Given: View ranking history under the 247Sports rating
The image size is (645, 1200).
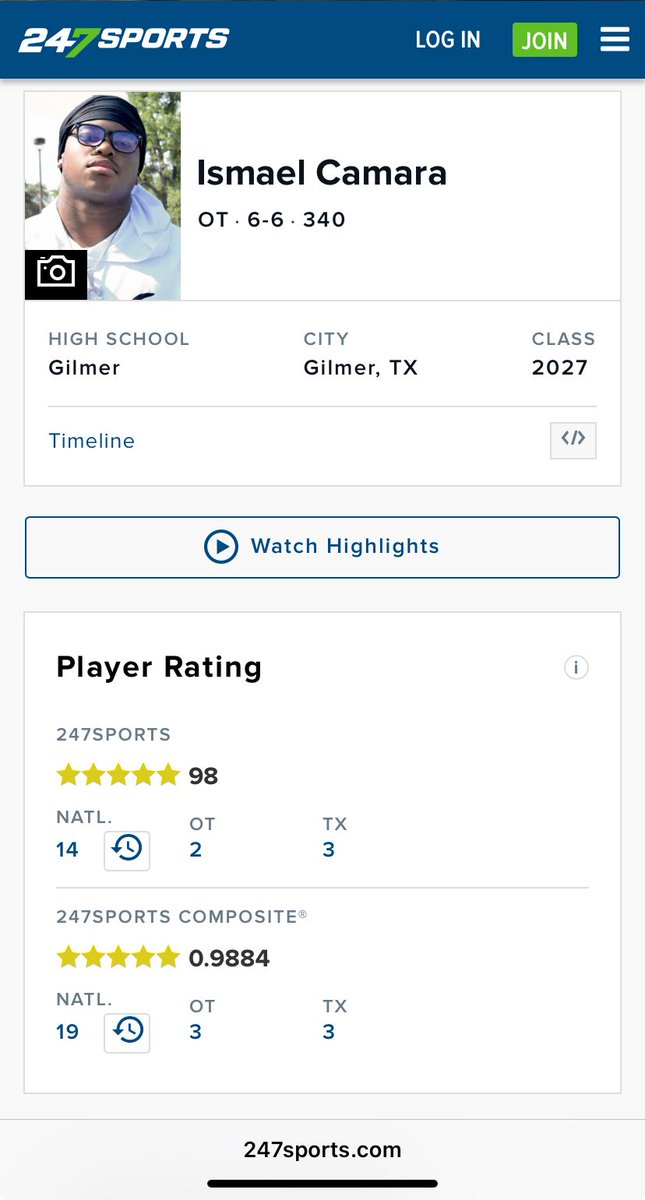Looking at the screenshot, I should click(x=127, y=850).
